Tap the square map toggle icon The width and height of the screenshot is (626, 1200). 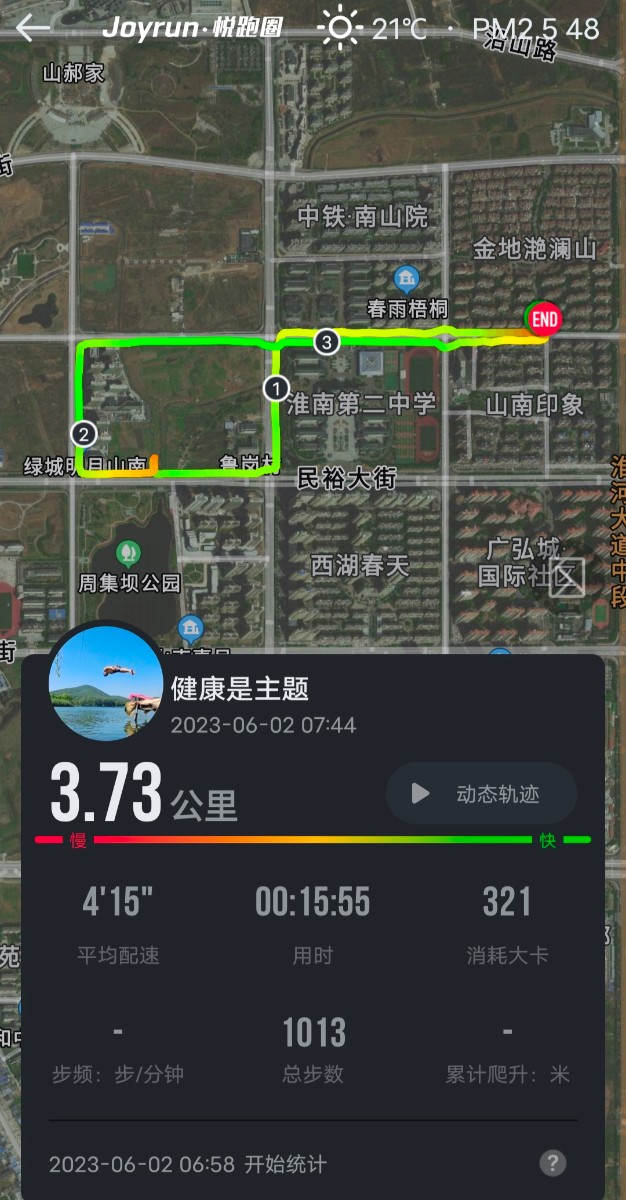567,577
